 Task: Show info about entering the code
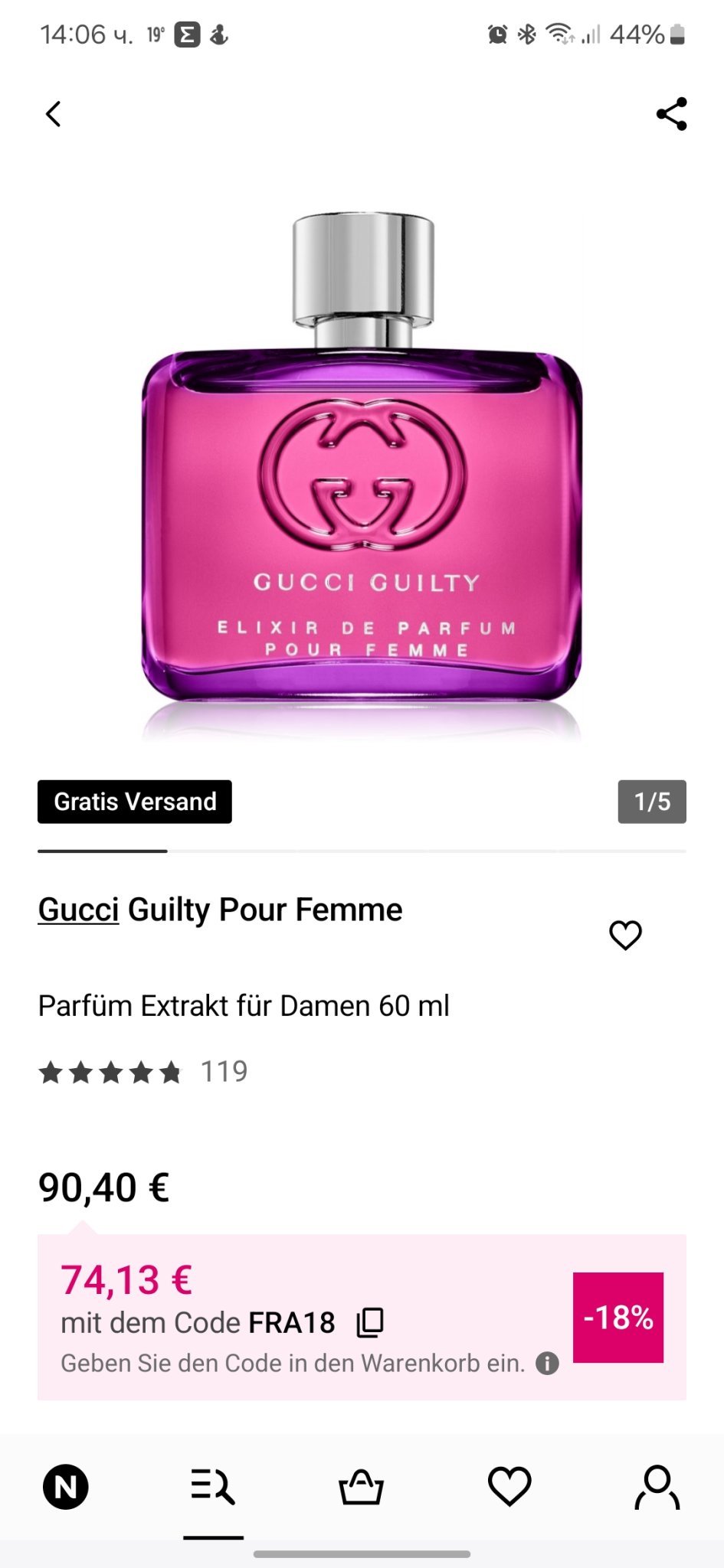coord(547,1363)
